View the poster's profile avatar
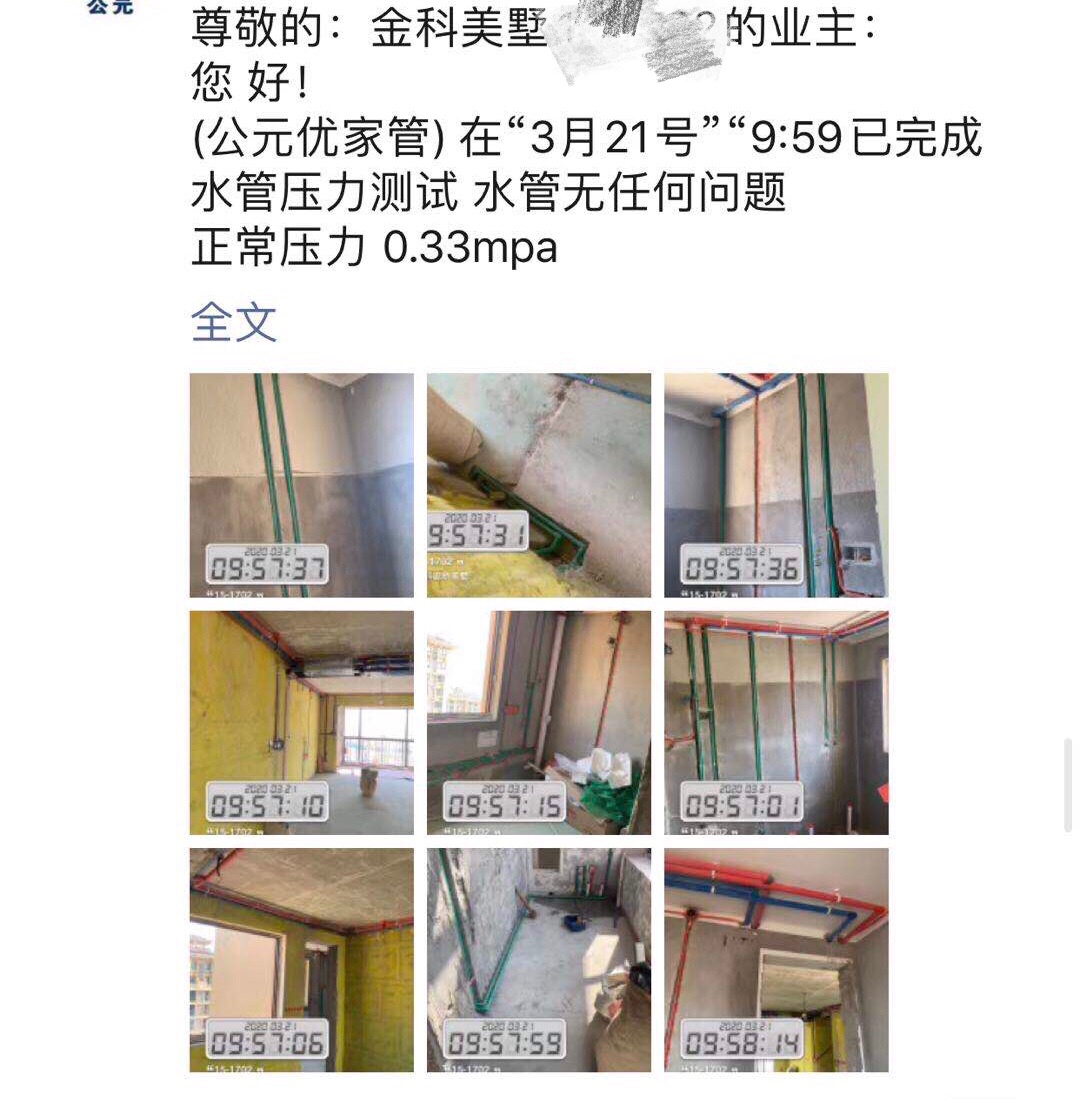The height and width of the screenshot is (1100, 1080). pos(110,8)
